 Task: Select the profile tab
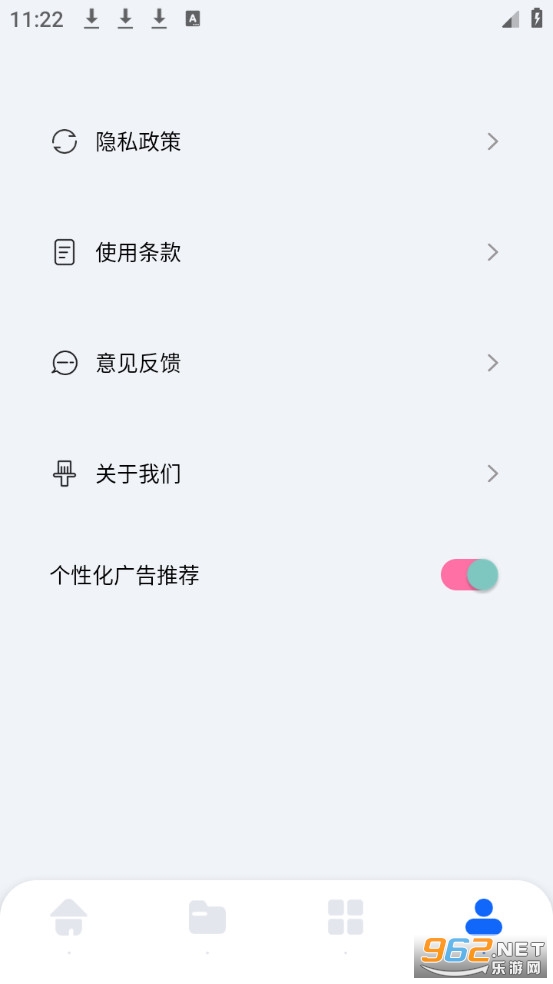click(483, 917)
